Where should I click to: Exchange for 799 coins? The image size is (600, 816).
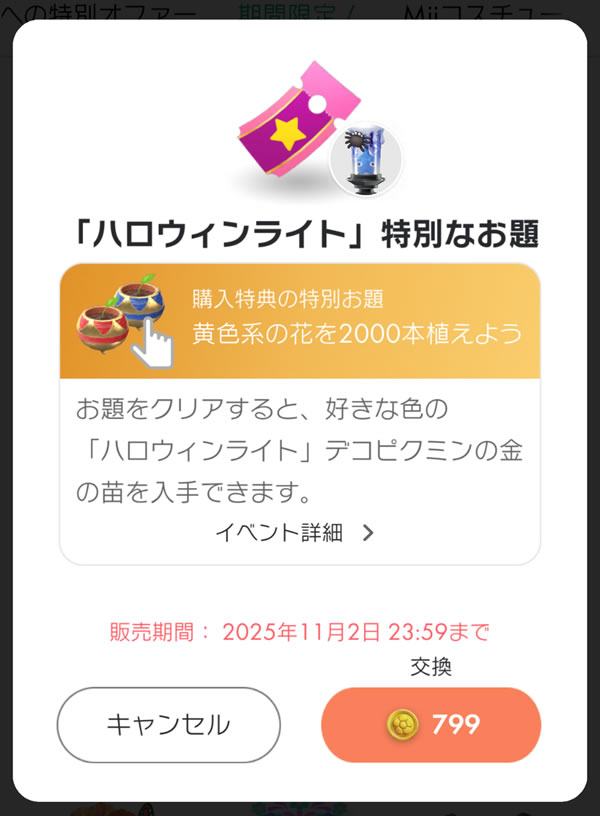click(431, 725)
